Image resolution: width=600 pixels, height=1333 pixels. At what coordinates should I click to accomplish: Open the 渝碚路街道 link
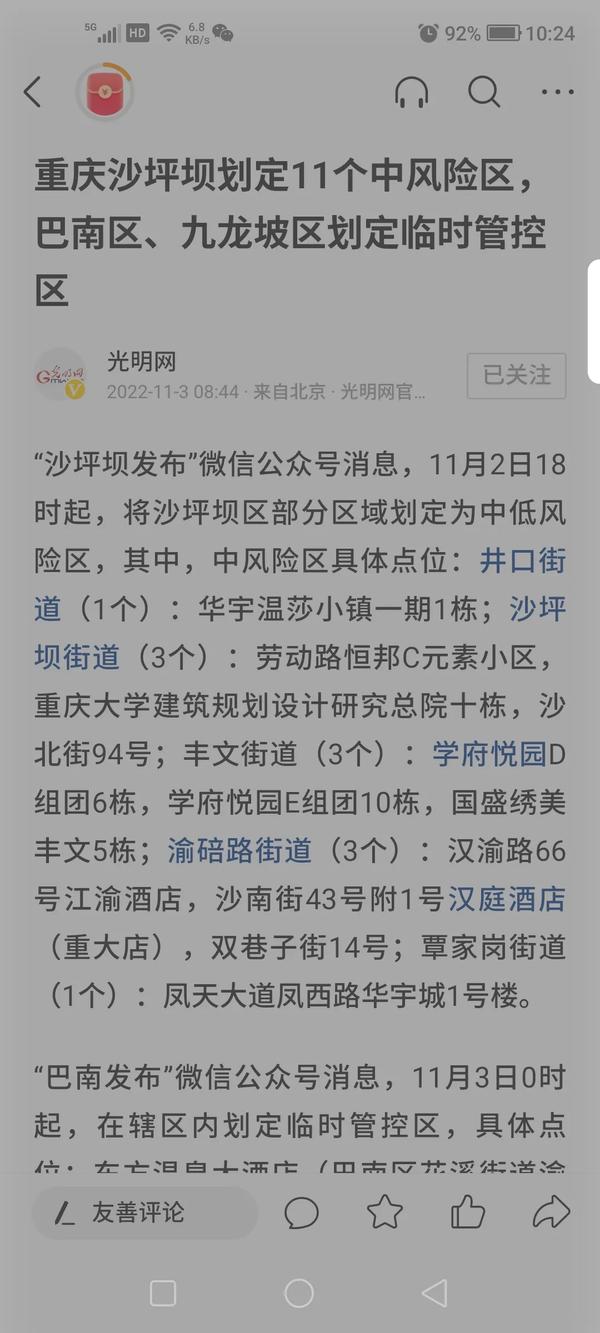click(240, 851)
